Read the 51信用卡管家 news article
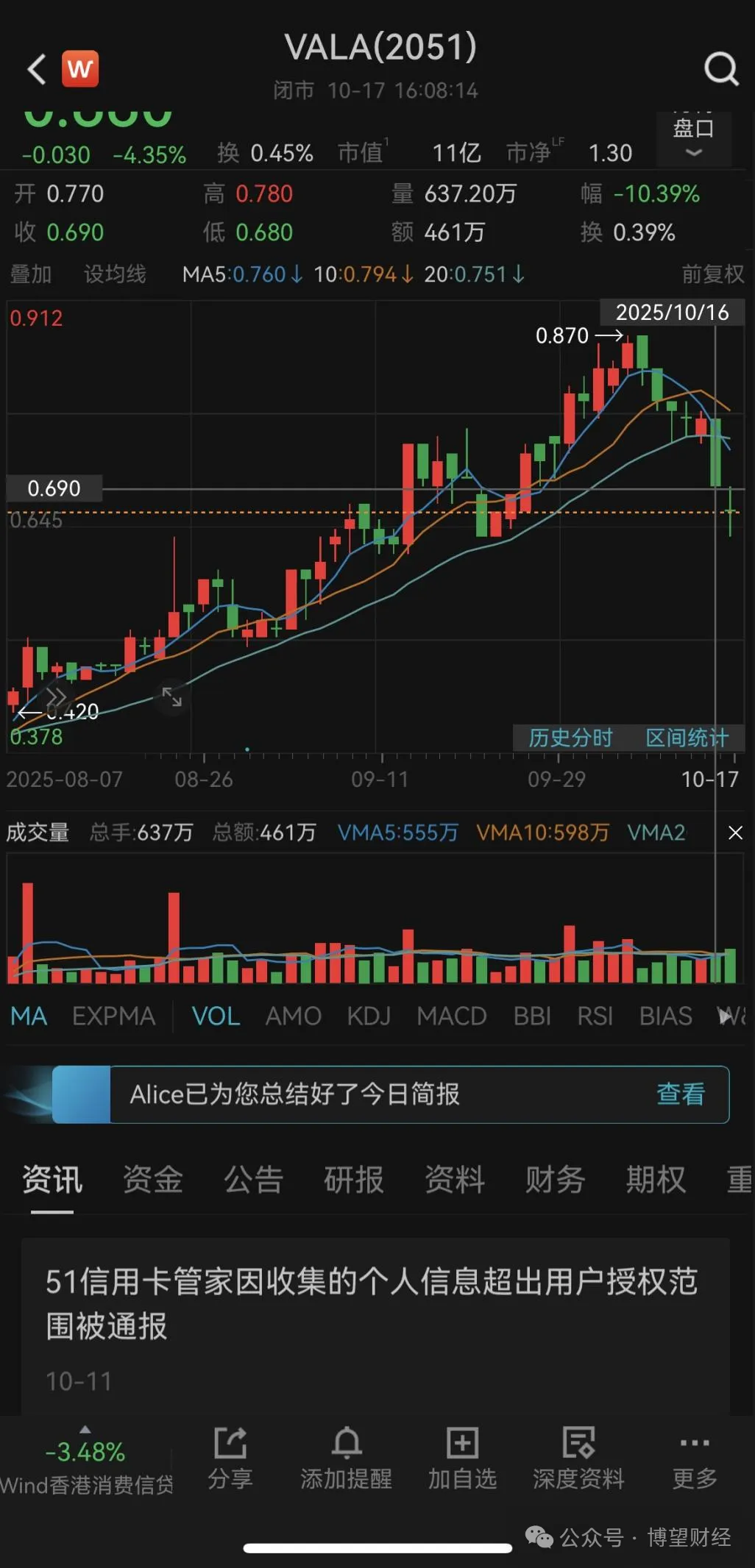The width and height of the screenshot is (755, 1568). click(372, 1303)
